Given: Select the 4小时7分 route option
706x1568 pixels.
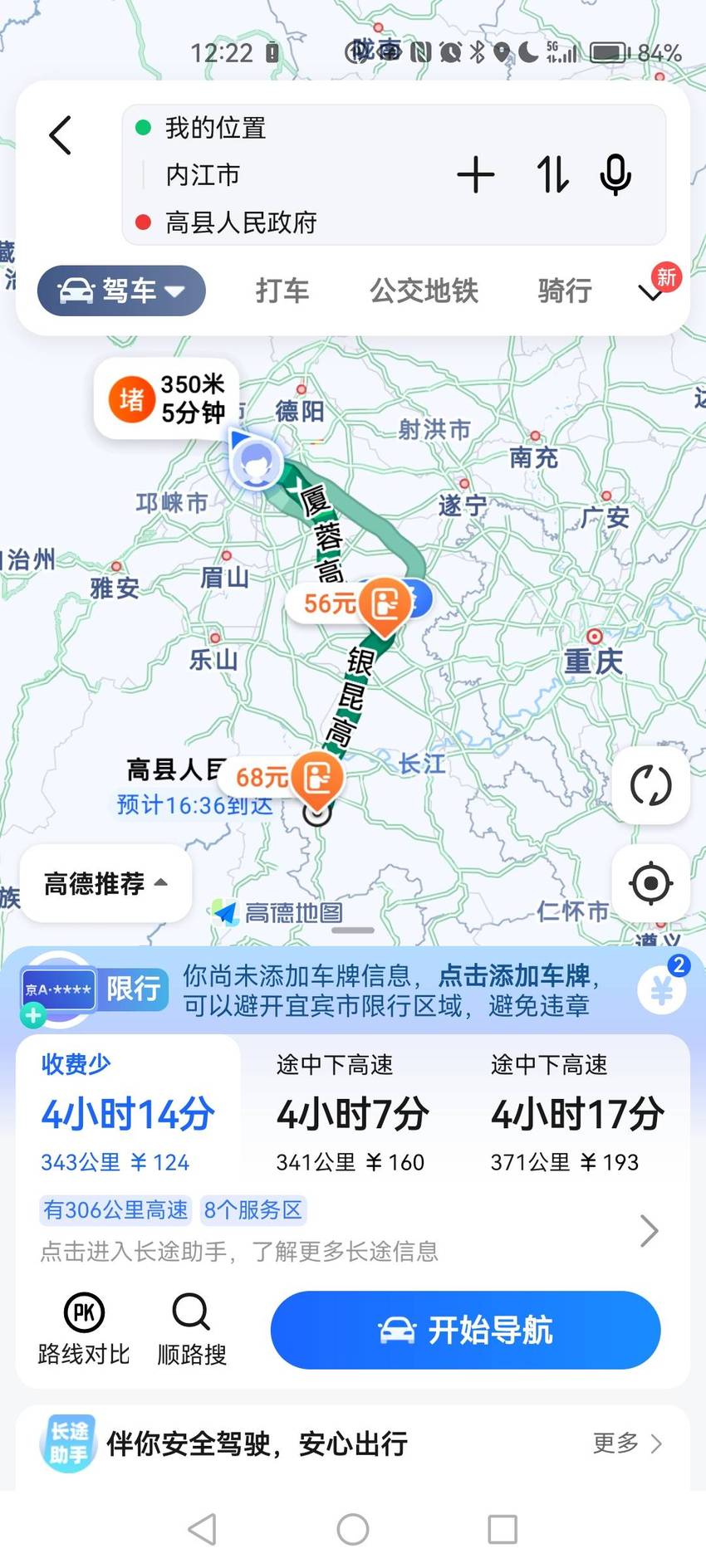Looking at the screenshot, I should click(x=352, y=1114).
